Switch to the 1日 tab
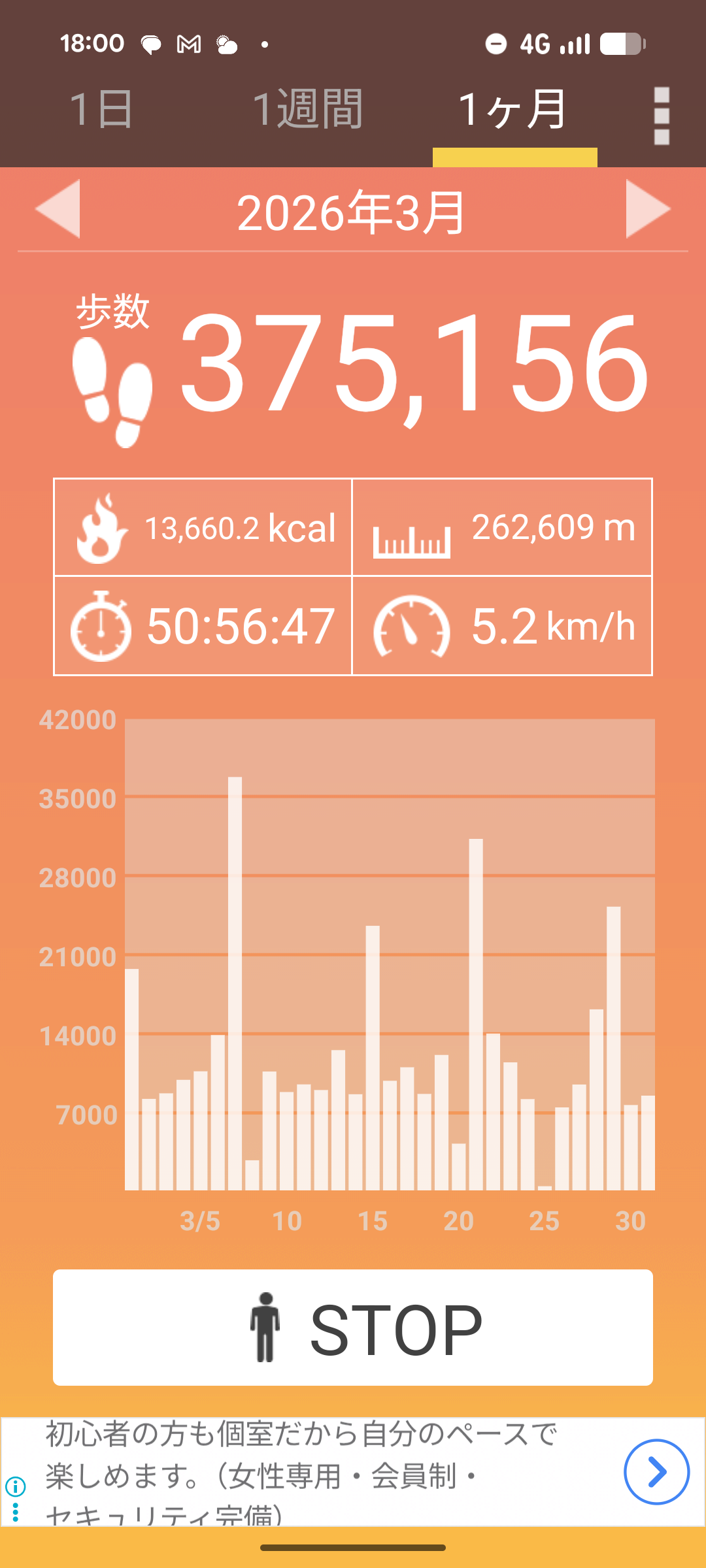This screenshot has width=706, height=1568. 101,110
